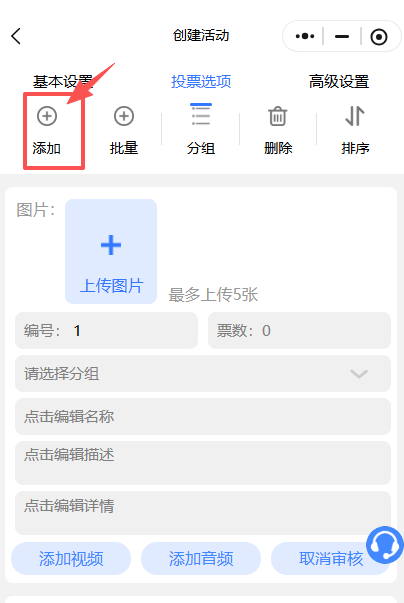Close the mini program via the circle icon

click(379, 37)
